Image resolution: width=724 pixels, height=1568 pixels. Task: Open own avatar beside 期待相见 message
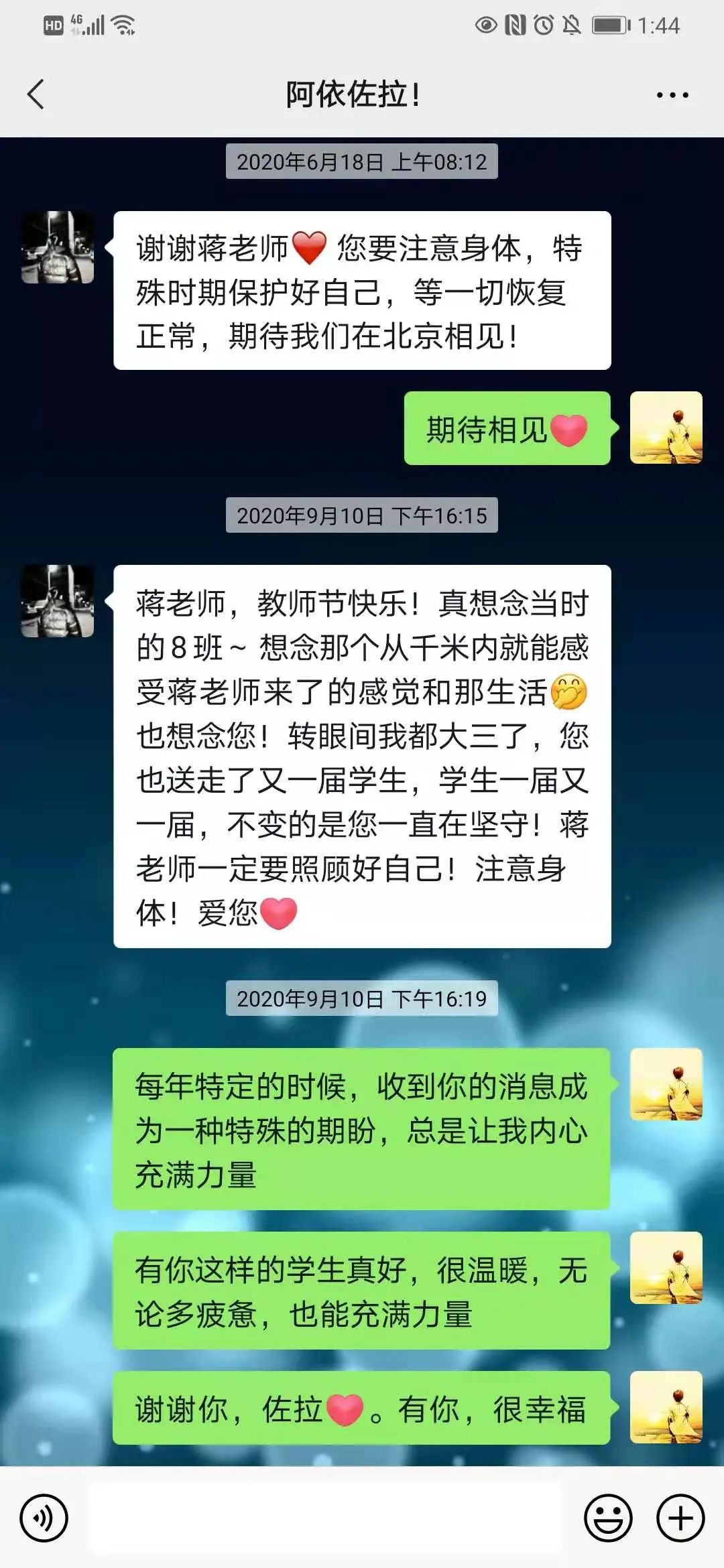click(666, 428)
